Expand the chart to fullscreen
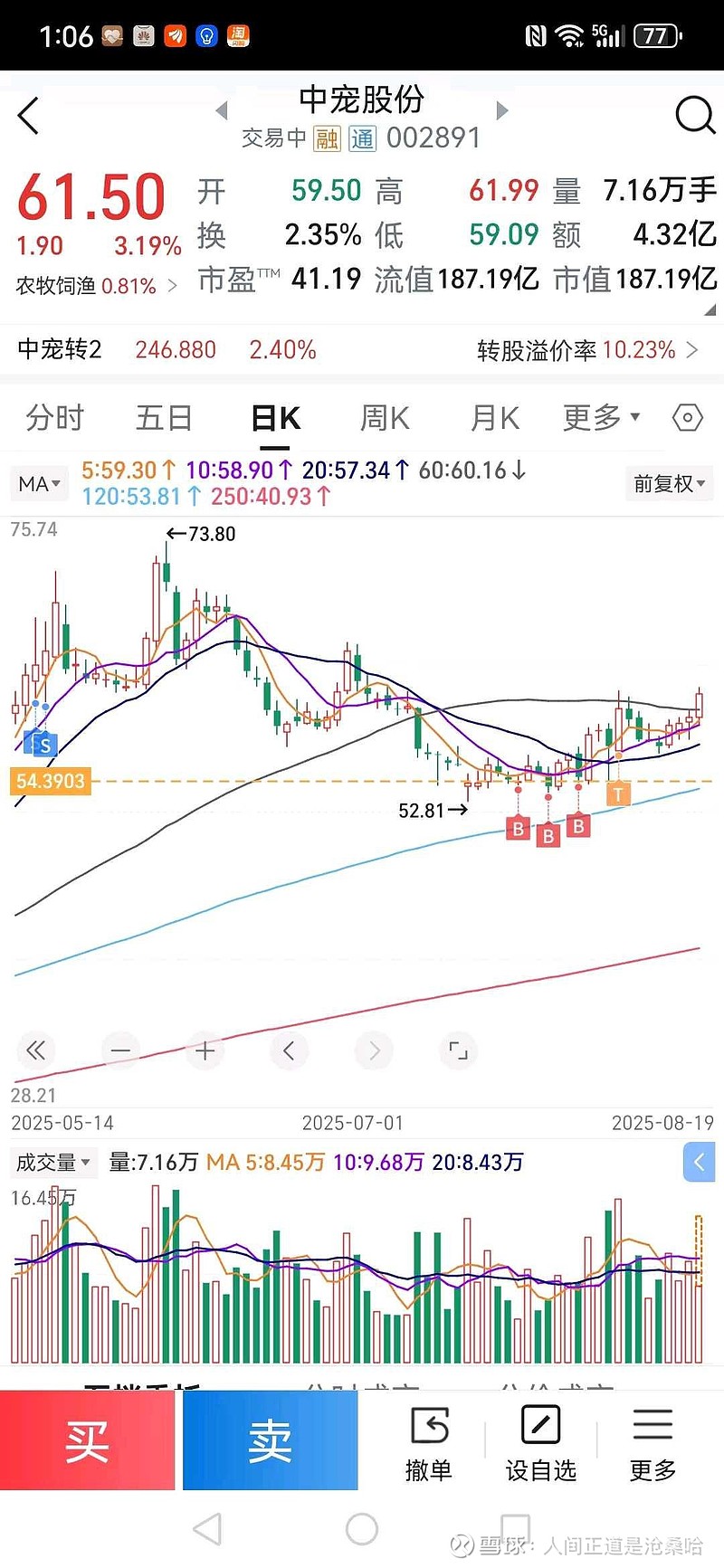Screen dimensions: 724x1568 (459, 1050)
